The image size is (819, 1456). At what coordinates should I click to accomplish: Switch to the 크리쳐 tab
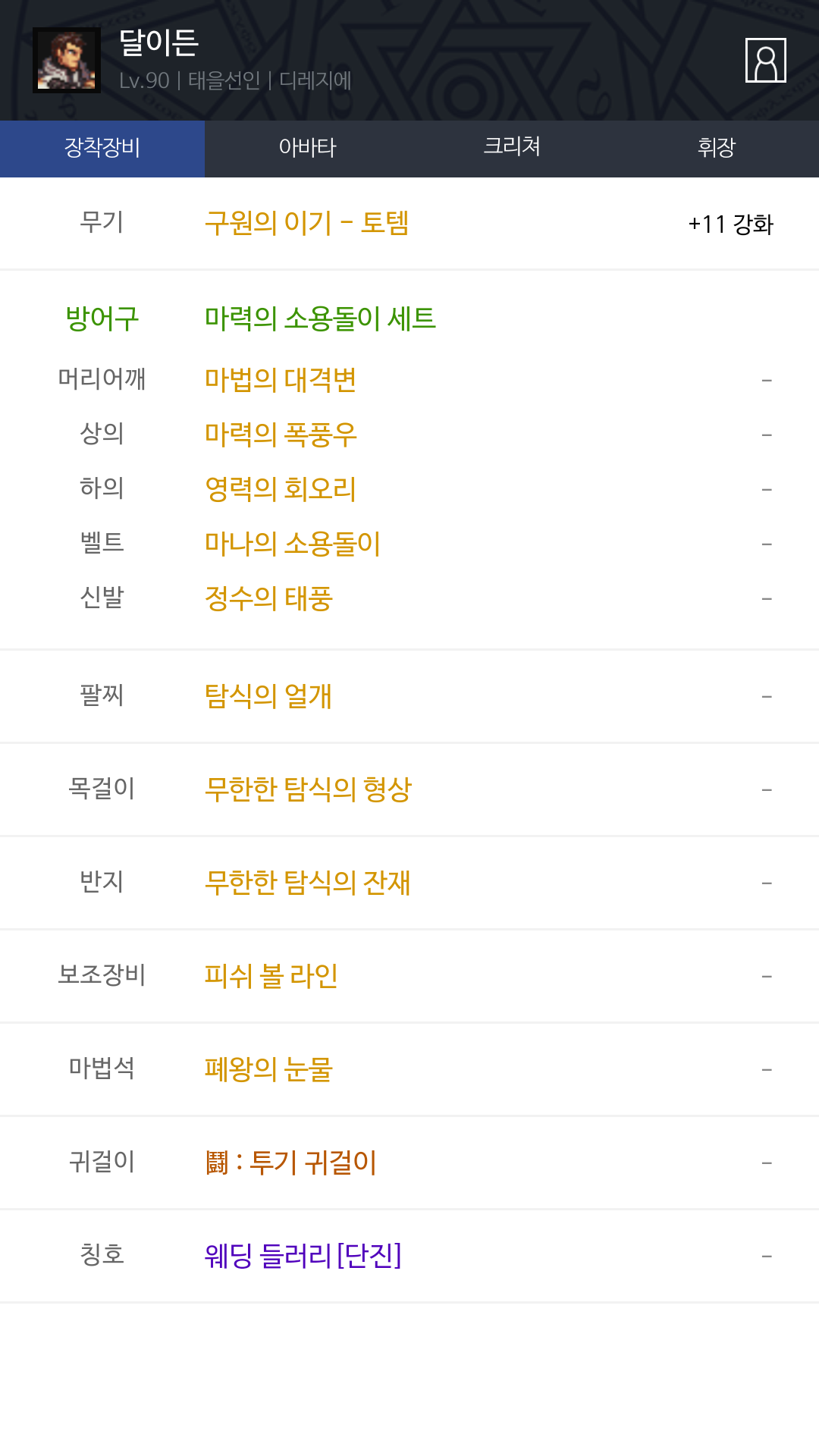coord(512,148)
